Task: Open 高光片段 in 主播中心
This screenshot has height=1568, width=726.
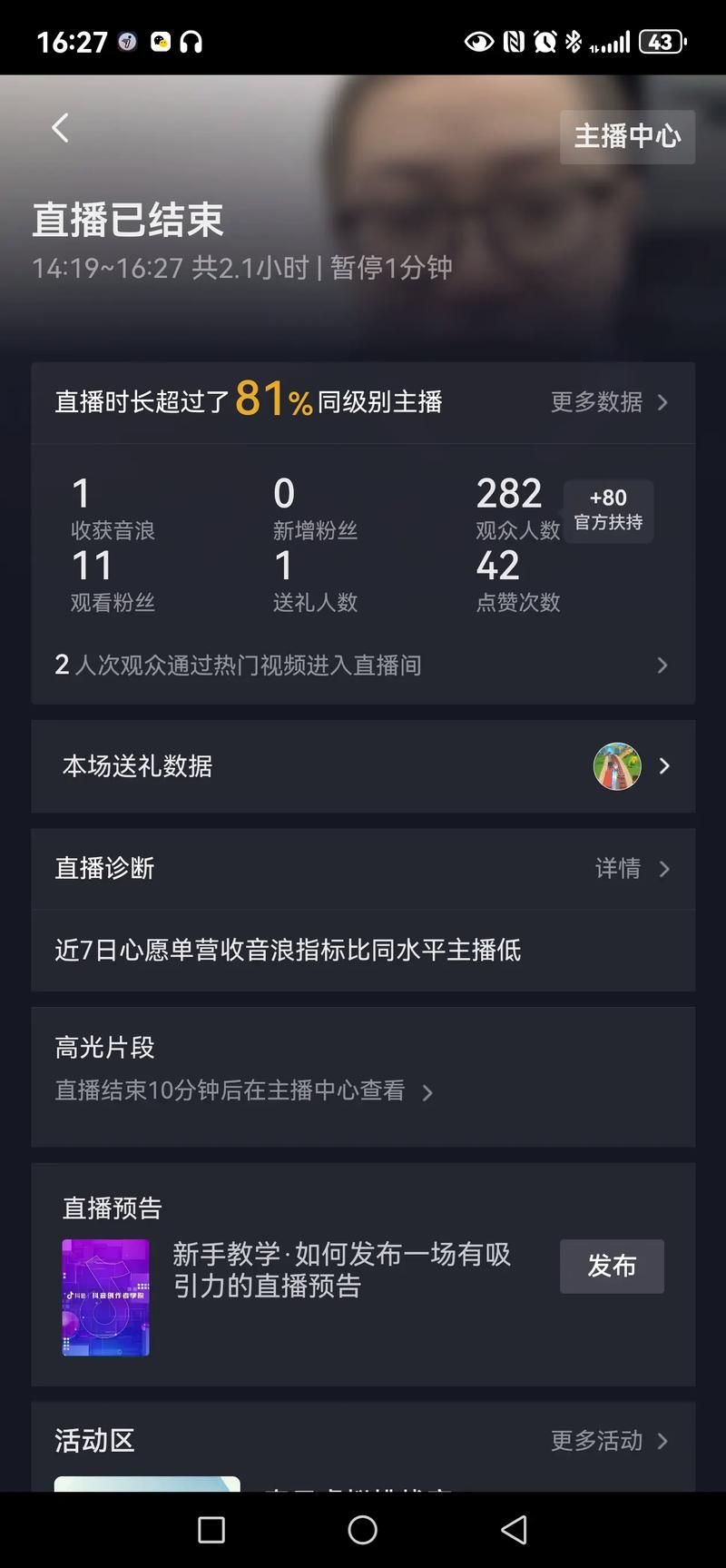Action: (243, 1090)
